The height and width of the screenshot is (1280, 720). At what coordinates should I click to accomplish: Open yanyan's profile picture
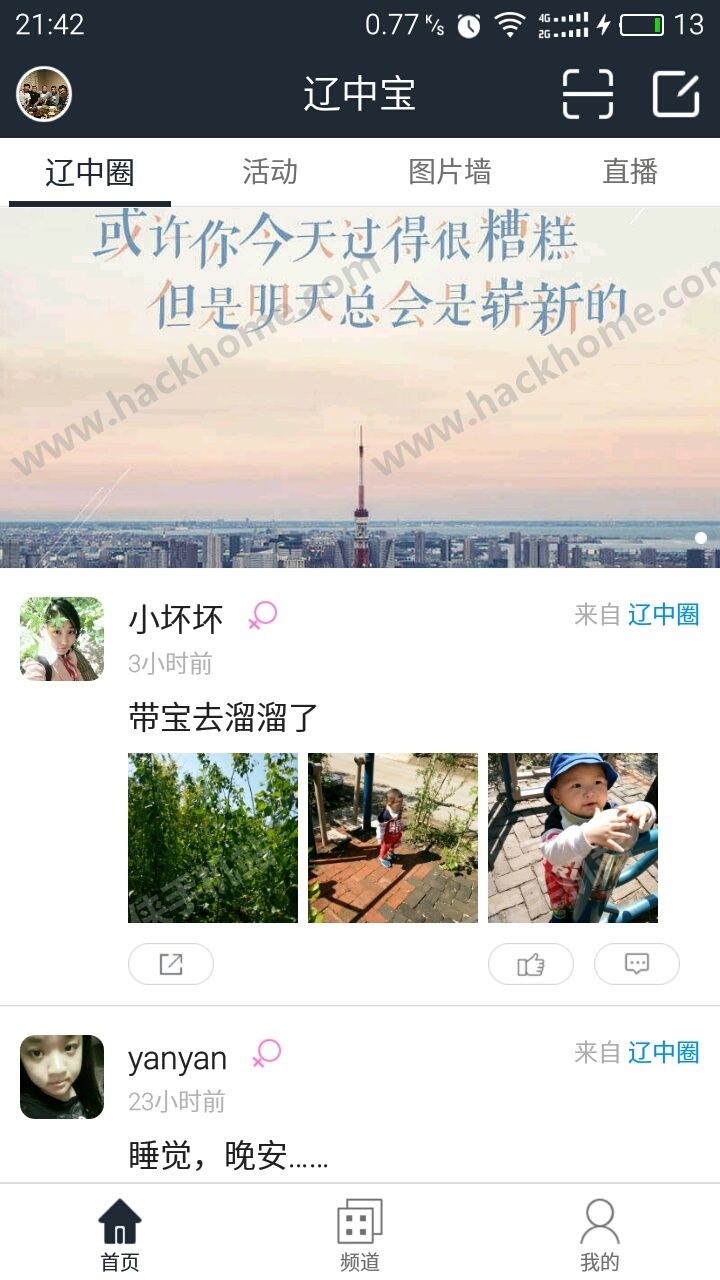click(62, 1077)
